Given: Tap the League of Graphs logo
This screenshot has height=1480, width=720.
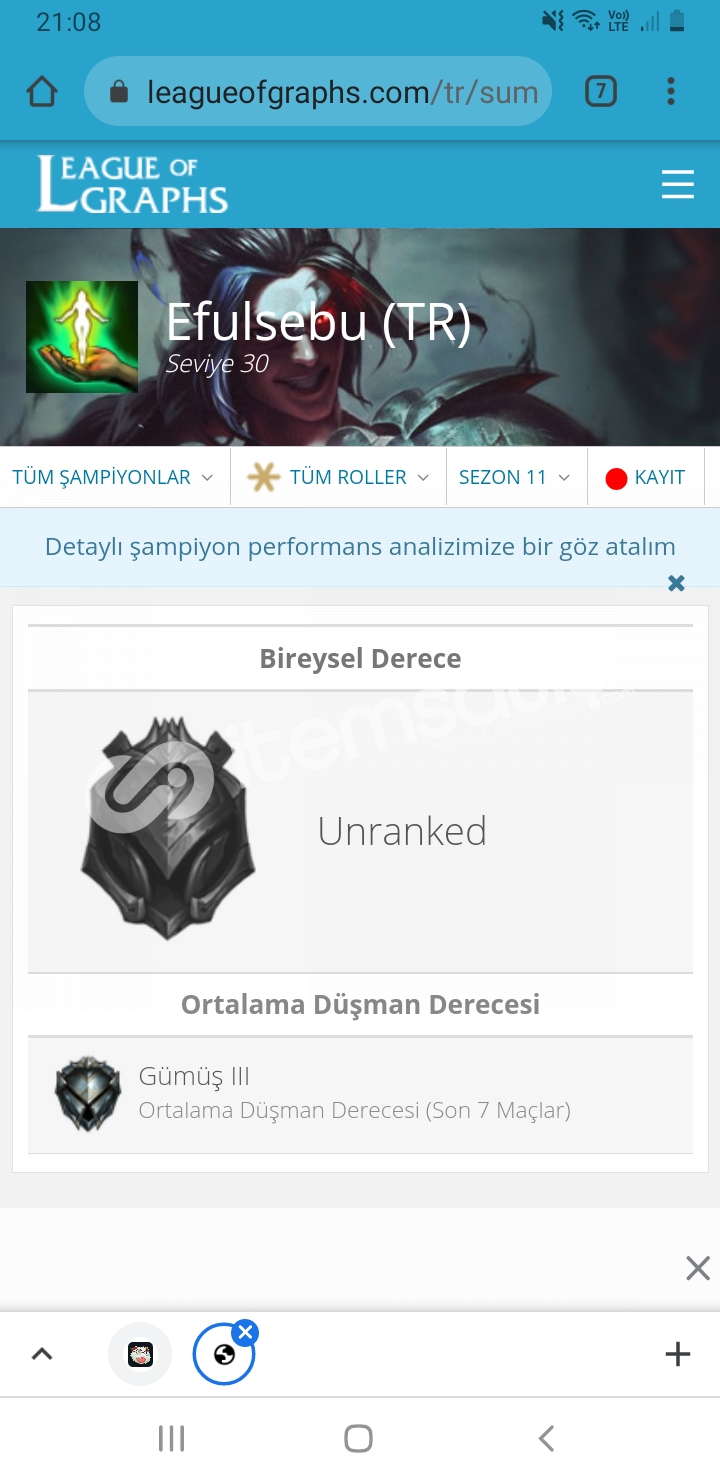Looking at the screenshot, I should pos(132,184).
